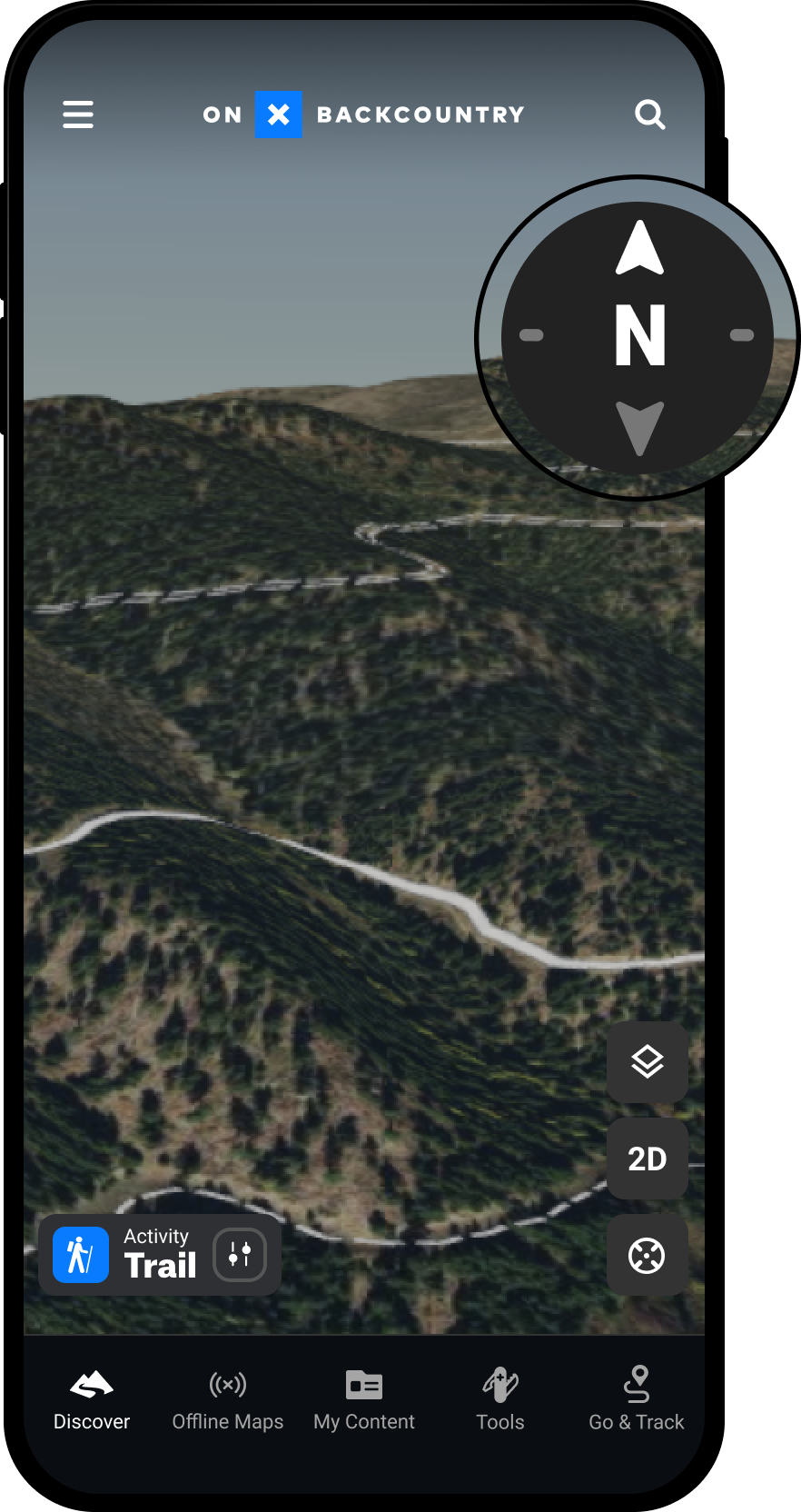
Task: Open the search icon
Action: click(x=650, y=114)
